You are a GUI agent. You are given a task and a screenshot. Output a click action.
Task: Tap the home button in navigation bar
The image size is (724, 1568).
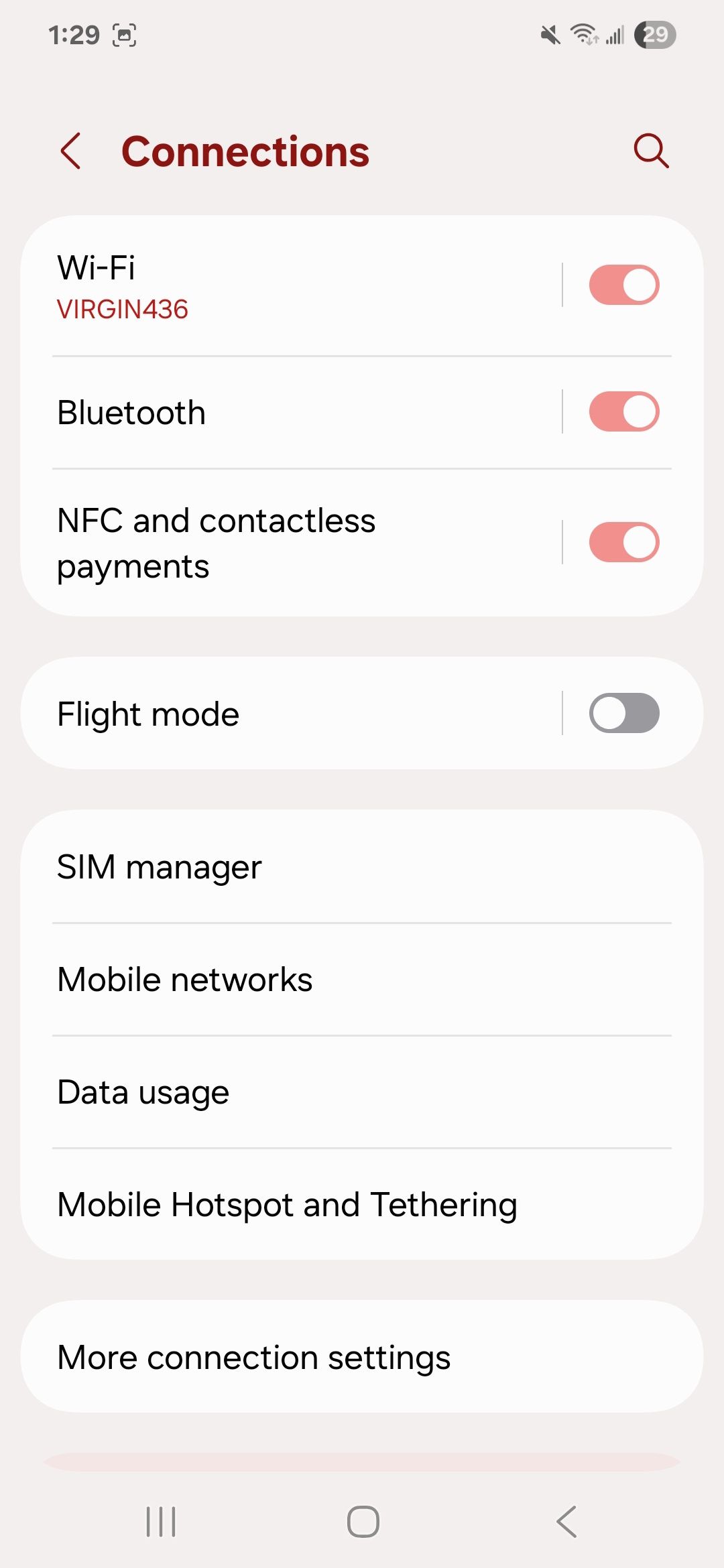tap(362, 1521)
